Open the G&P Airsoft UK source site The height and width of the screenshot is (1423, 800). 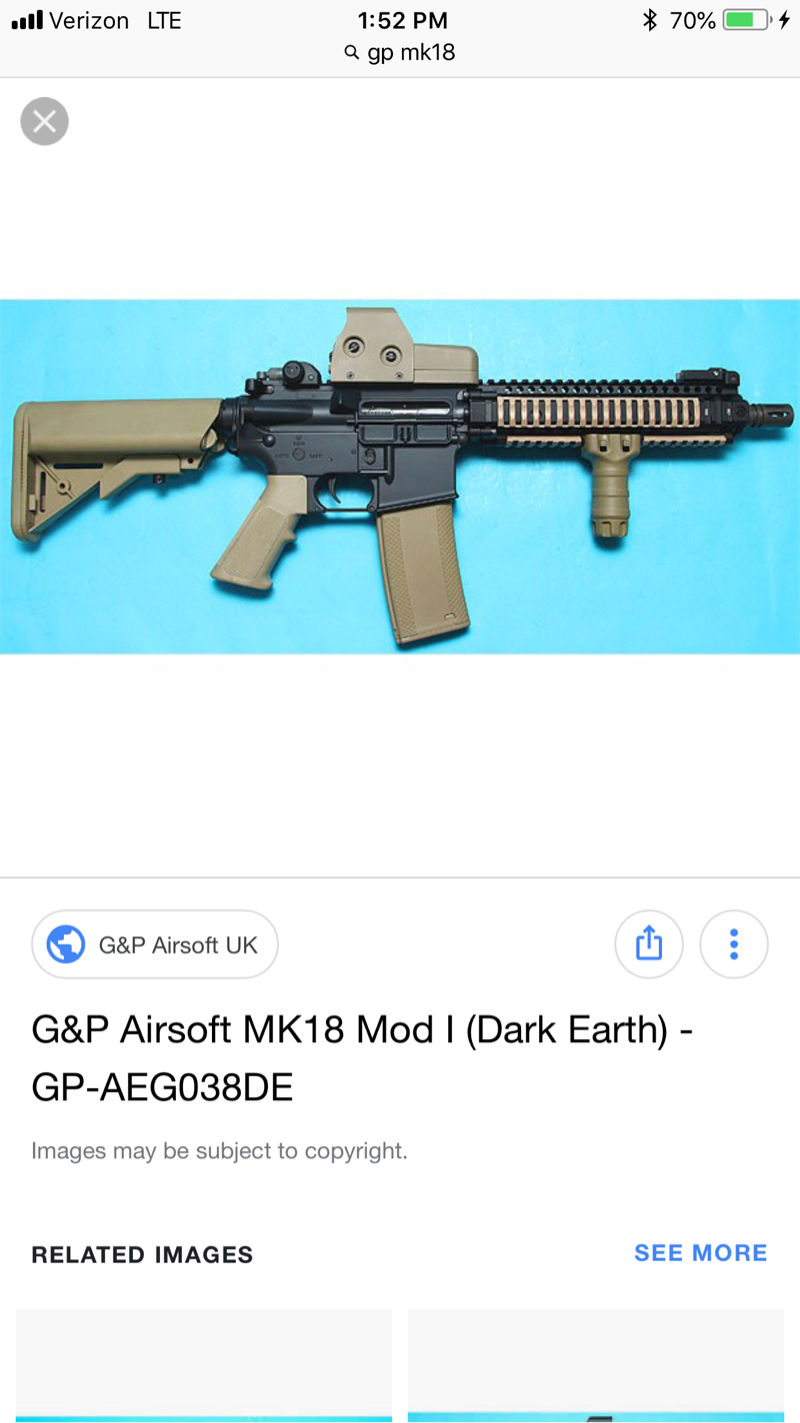[155, 944]
